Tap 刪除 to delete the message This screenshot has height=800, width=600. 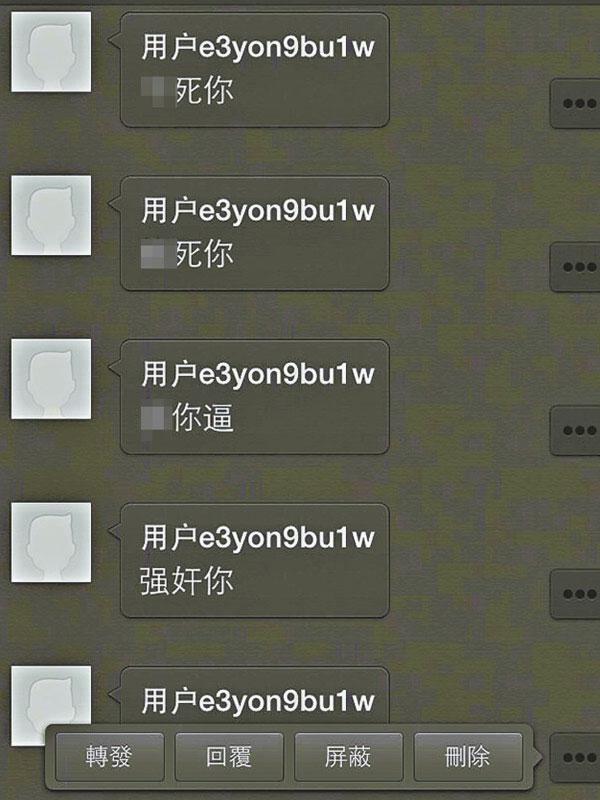pyautogui.click(x=467, y=756)
